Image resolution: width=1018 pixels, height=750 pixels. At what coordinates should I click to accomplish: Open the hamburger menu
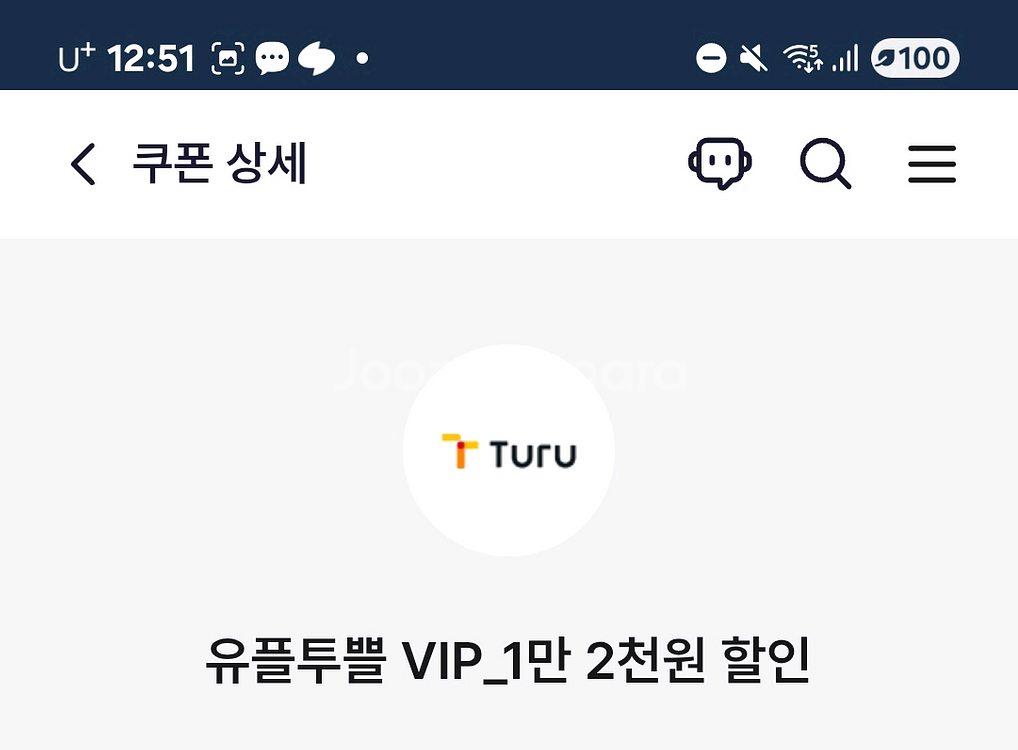(x=932, y=164)
